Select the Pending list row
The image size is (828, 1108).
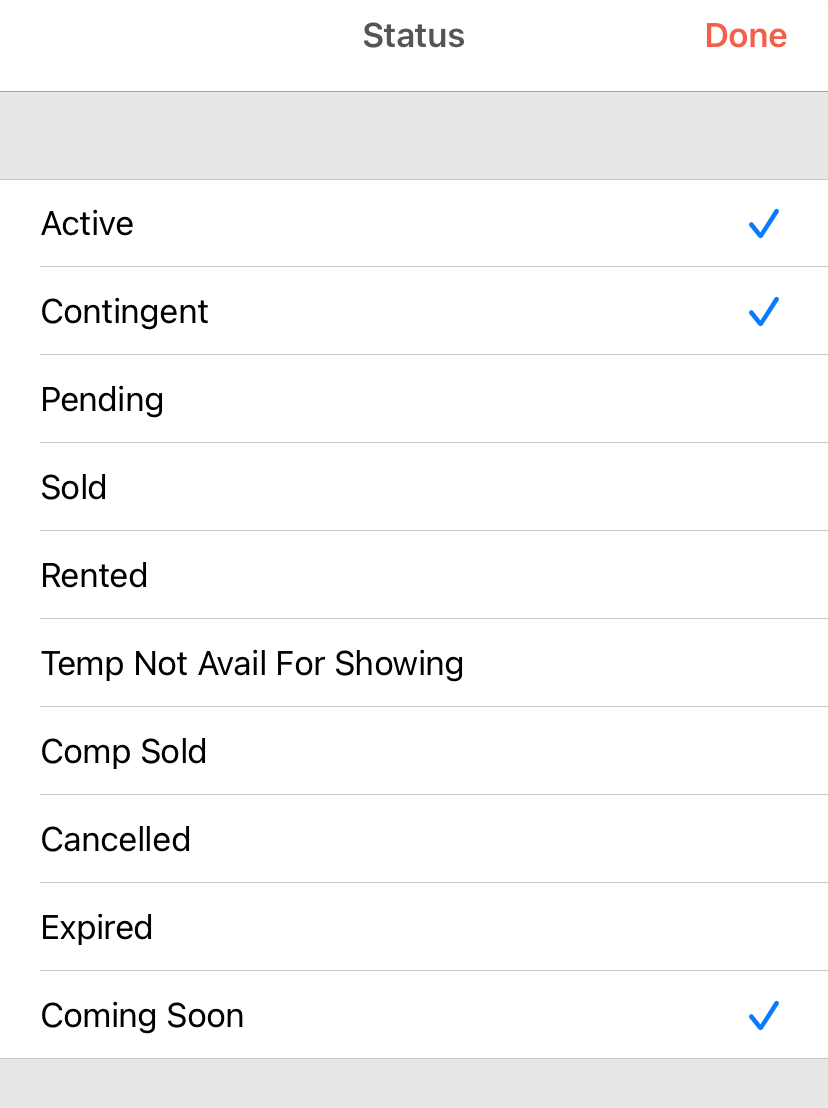102,399
